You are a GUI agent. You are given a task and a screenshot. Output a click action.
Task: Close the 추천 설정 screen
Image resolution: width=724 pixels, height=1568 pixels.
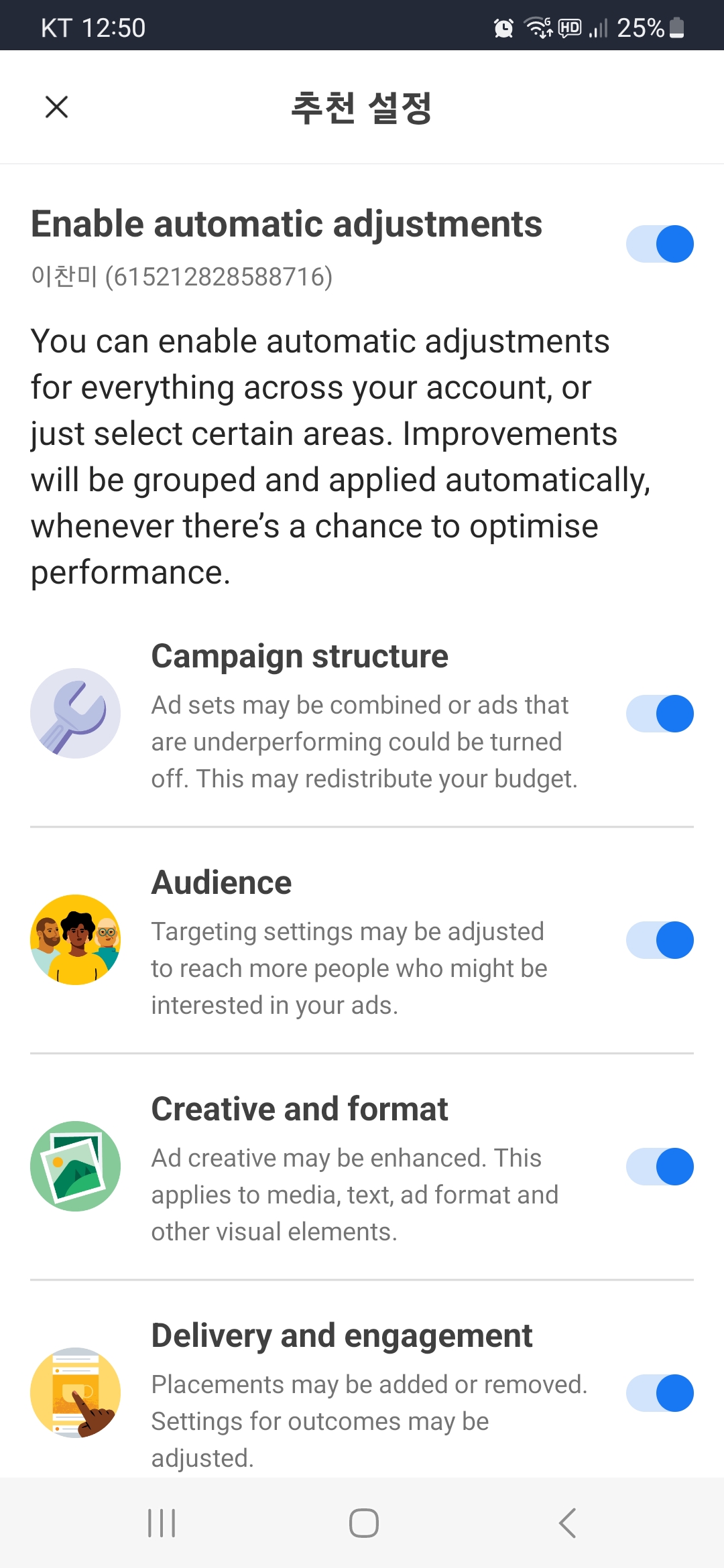[57, 107]
